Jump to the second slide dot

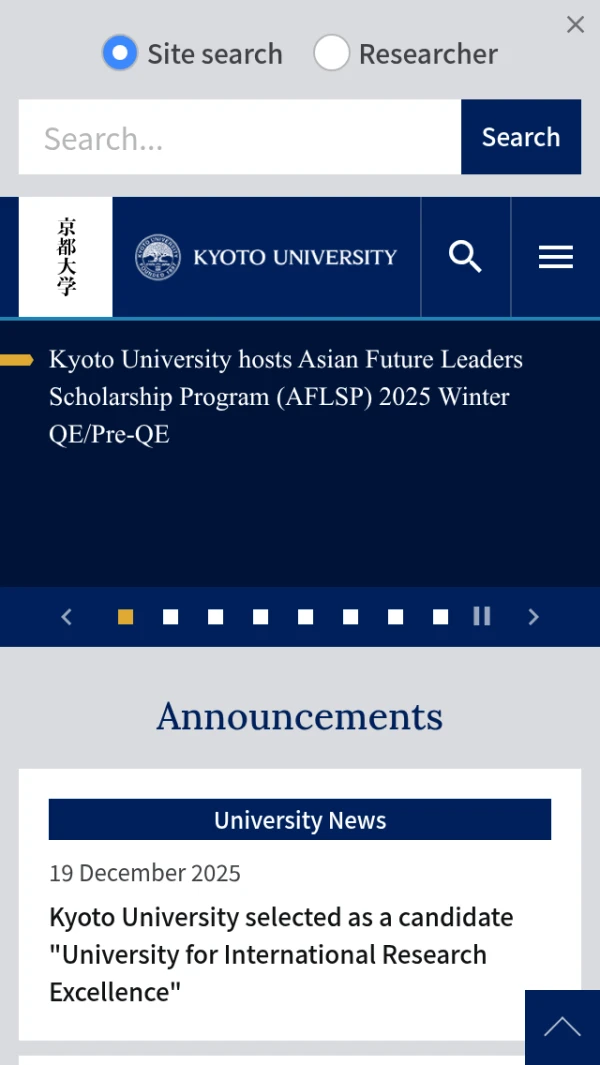[x=171, y=617]
